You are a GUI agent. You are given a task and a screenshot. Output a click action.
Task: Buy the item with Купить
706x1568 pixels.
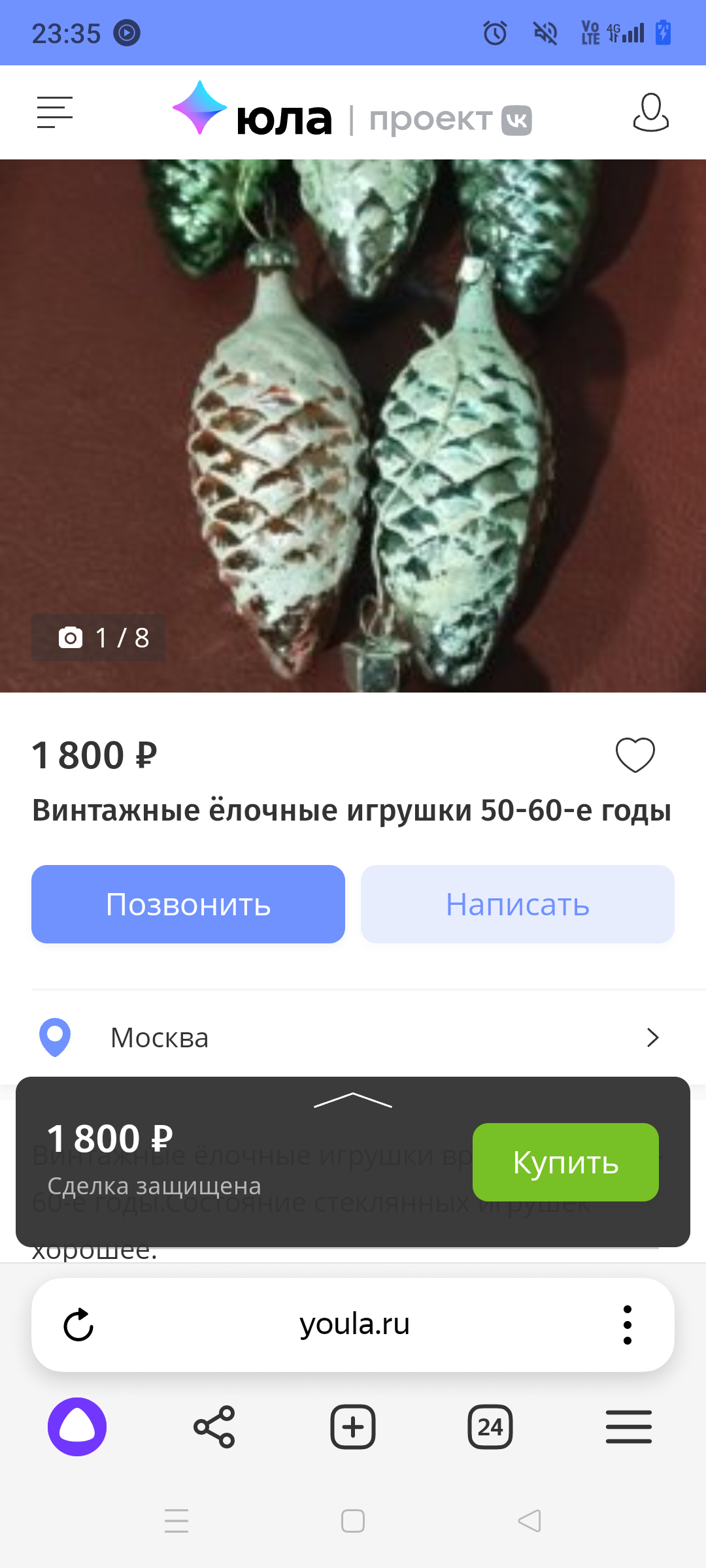pos(565,1162)
